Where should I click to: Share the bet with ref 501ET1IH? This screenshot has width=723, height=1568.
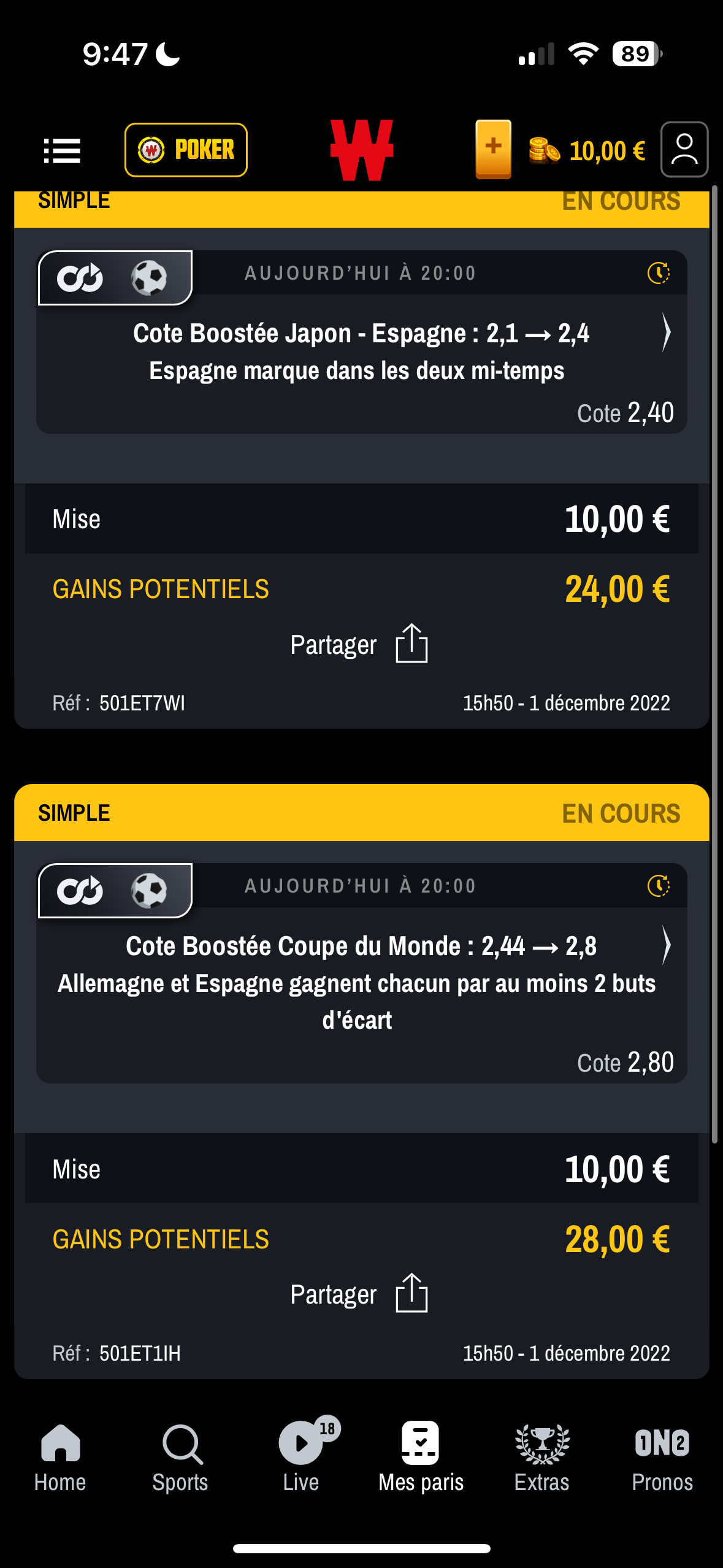coord(359,1294)
